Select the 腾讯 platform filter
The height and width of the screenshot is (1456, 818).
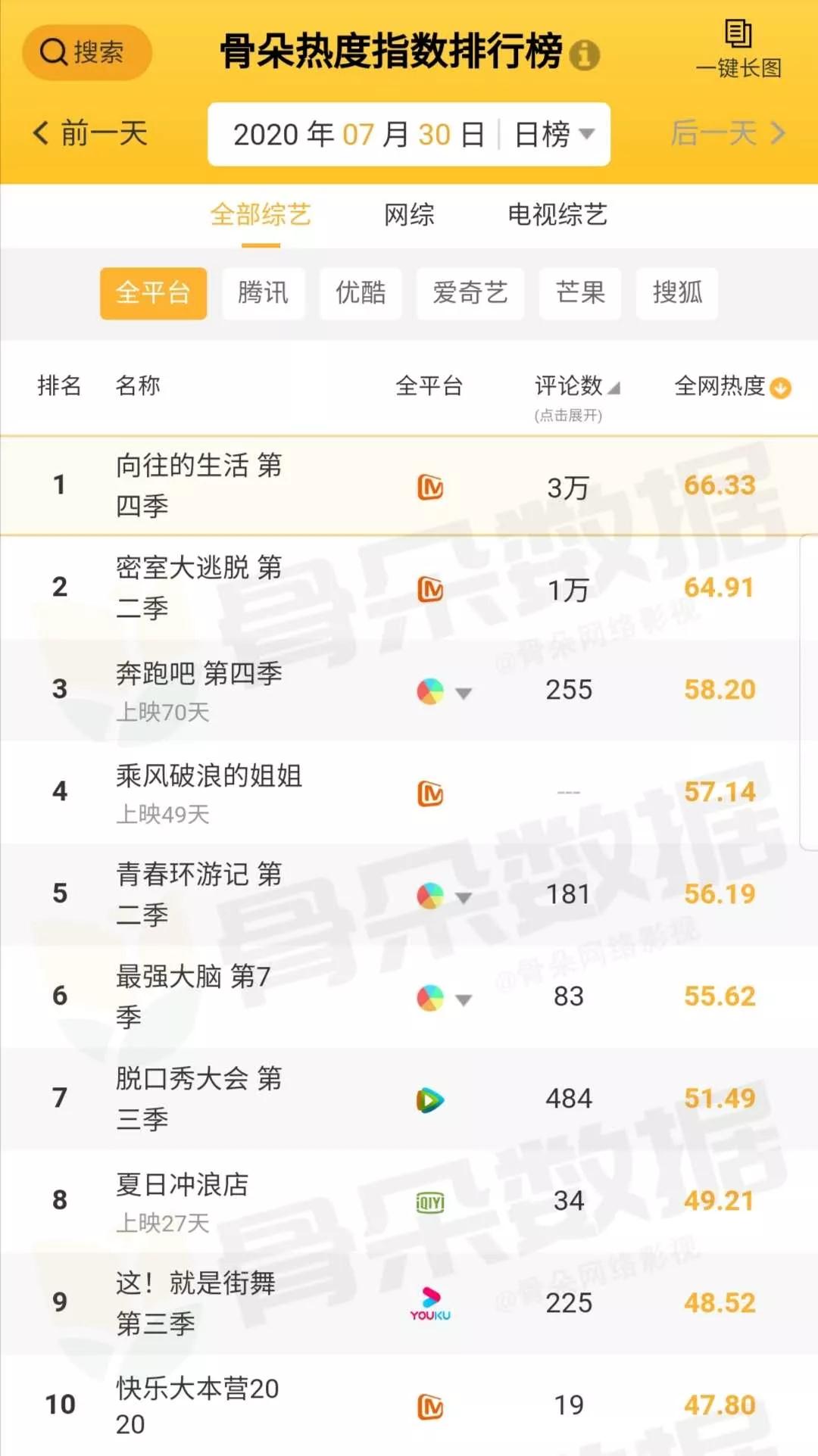(x=263, y=294)
